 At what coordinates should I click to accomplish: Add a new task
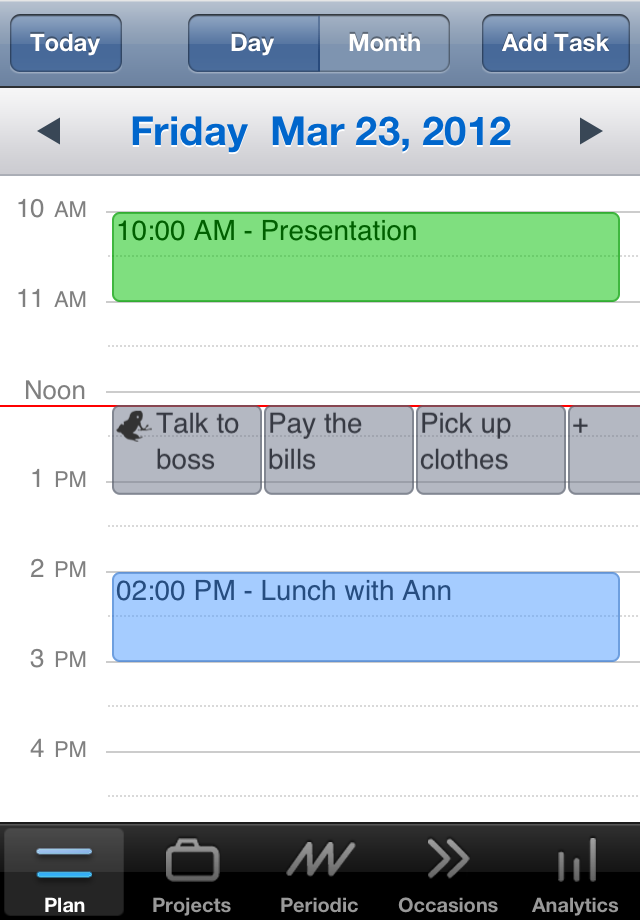tap(555, 44)
